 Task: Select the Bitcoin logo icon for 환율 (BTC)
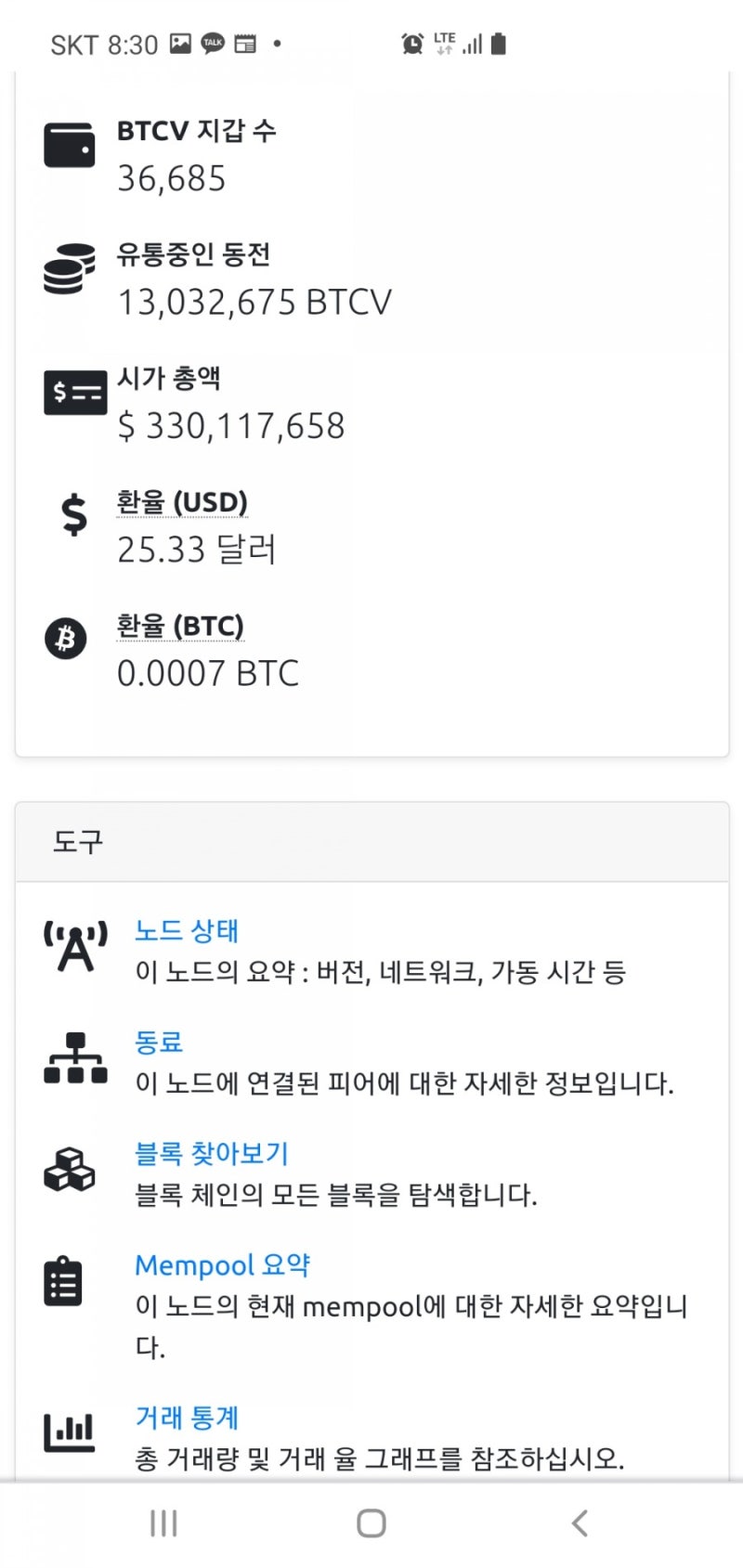(x=64, y=639)
